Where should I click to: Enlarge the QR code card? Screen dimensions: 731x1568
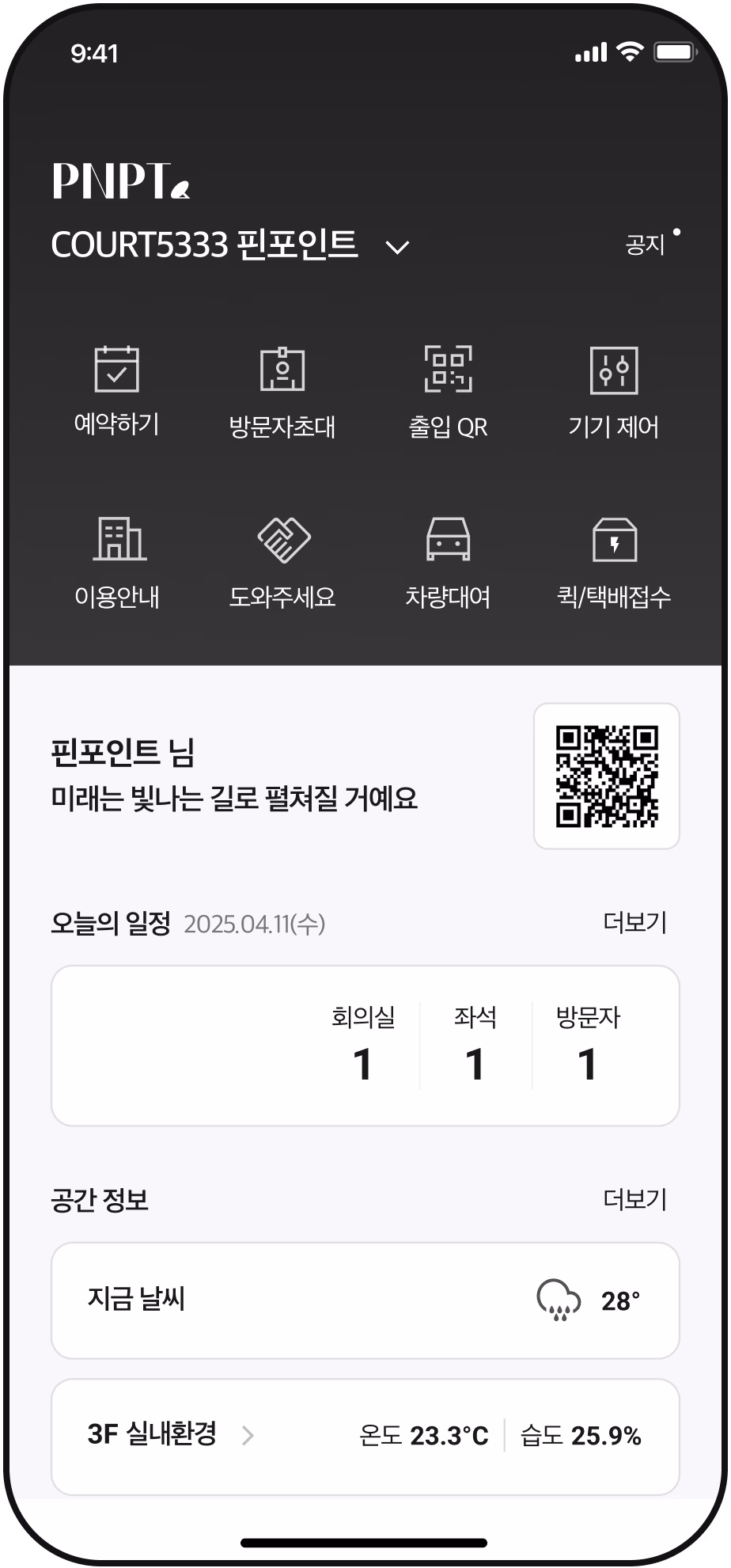pos(607,776)
